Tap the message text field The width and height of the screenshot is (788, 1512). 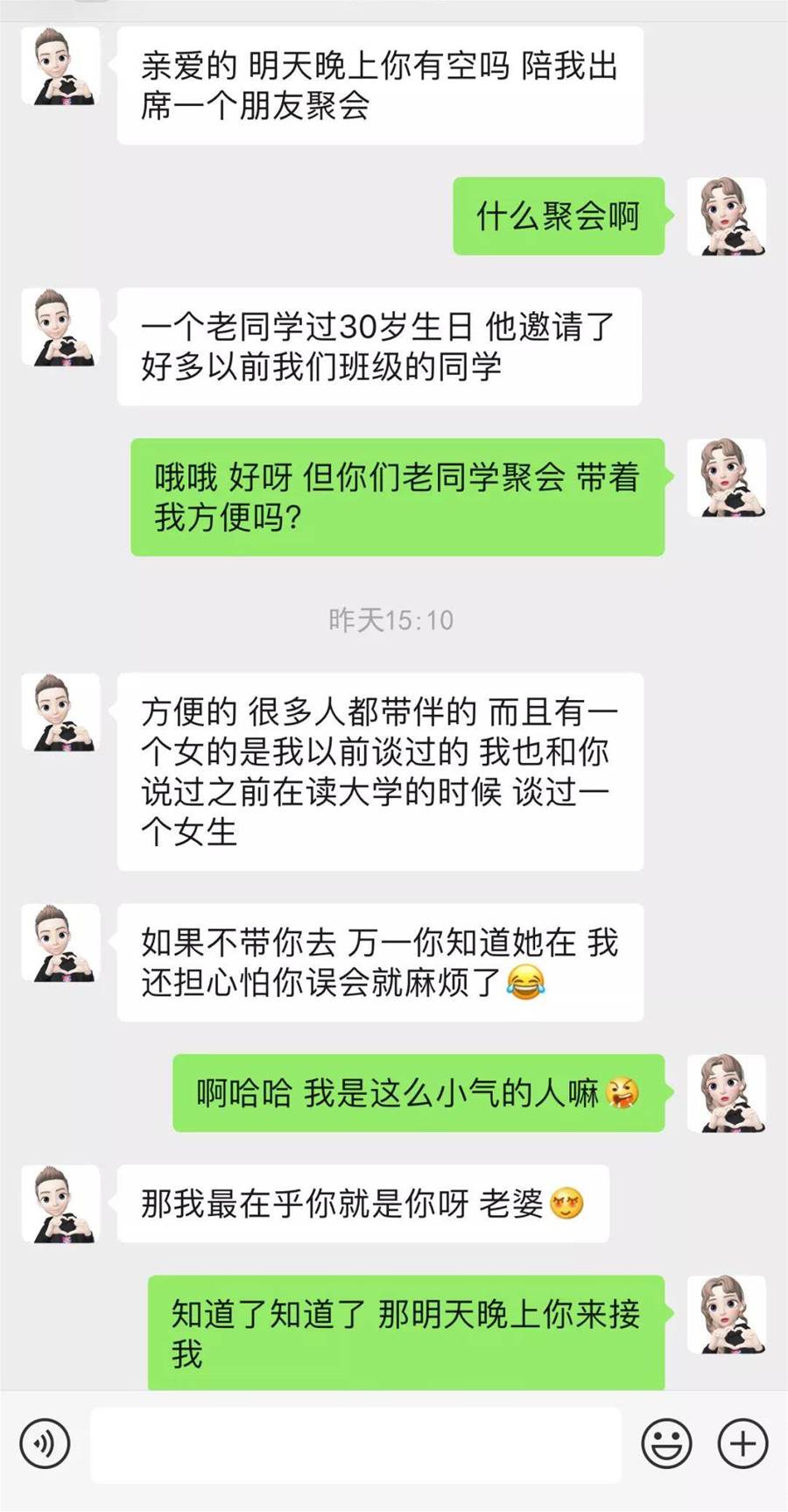(355, 1444)
